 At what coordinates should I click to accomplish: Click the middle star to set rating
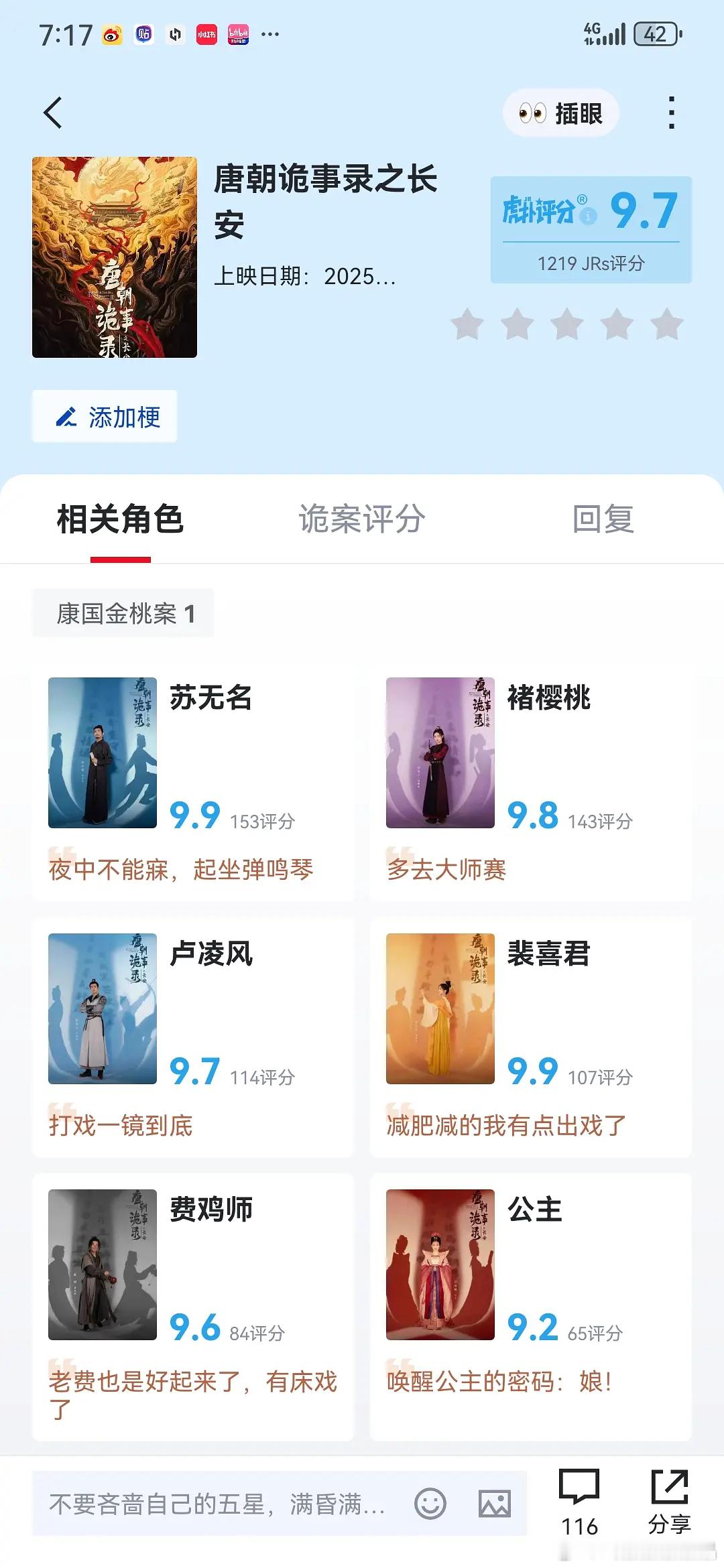click(x=564, y=324)
